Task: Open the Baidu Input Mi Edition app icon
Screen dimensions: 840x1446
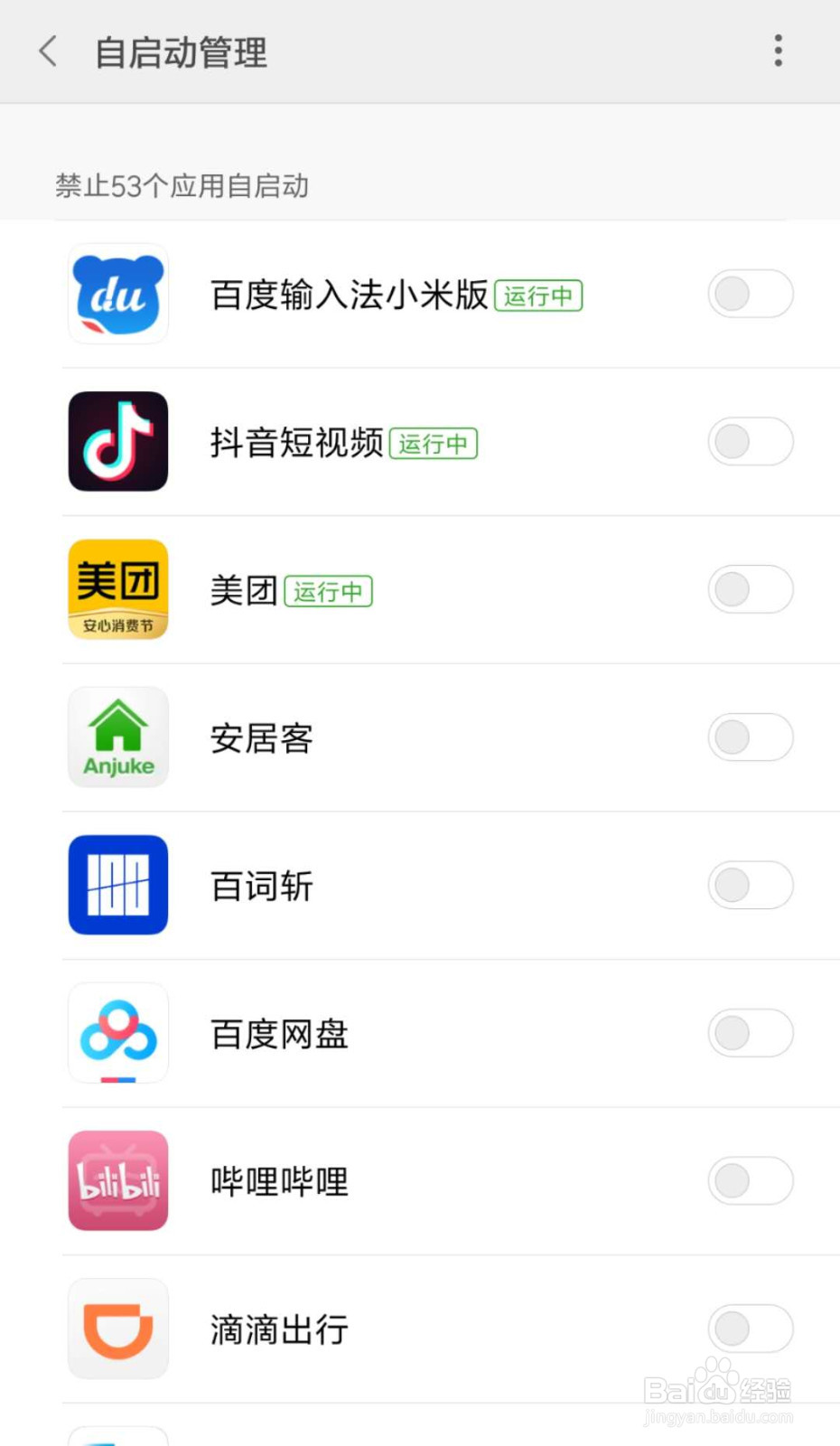Action: click(117, 294)
